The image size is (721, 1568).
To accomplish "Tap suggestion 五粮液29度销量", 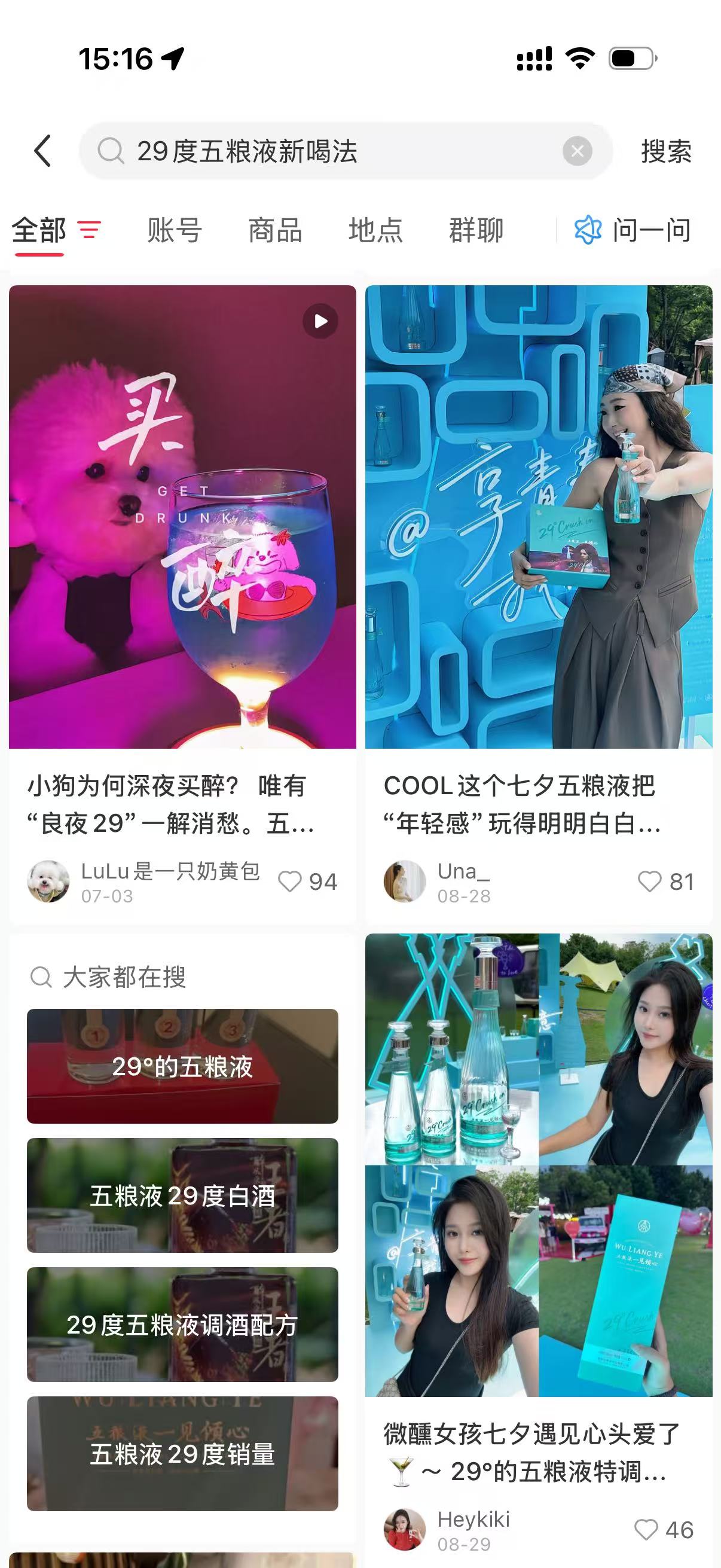I will pyautogui.click(x=182, y=1454).
